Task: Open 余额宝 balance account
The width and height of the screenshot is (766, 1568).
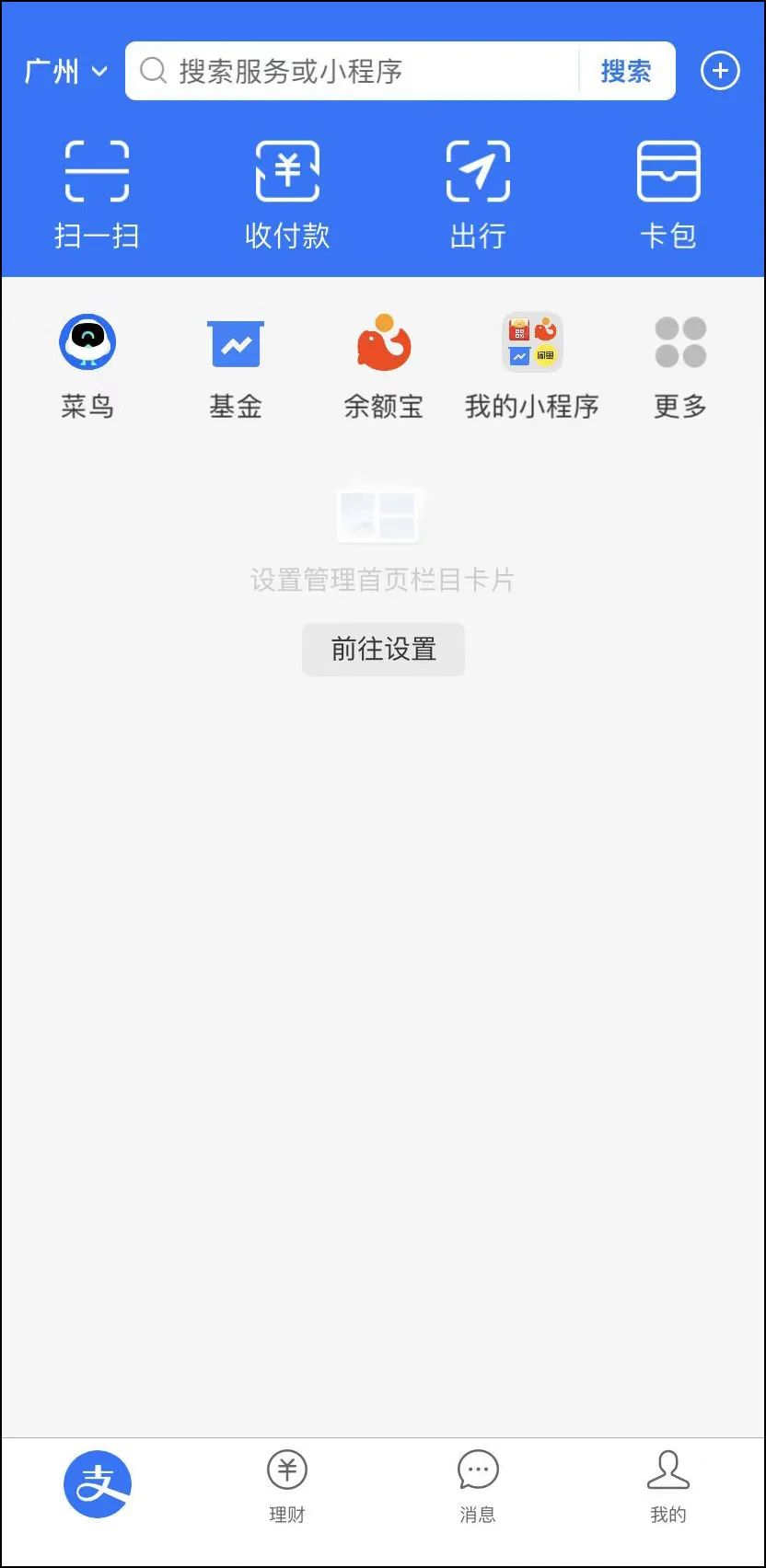Action: [384, 363]
